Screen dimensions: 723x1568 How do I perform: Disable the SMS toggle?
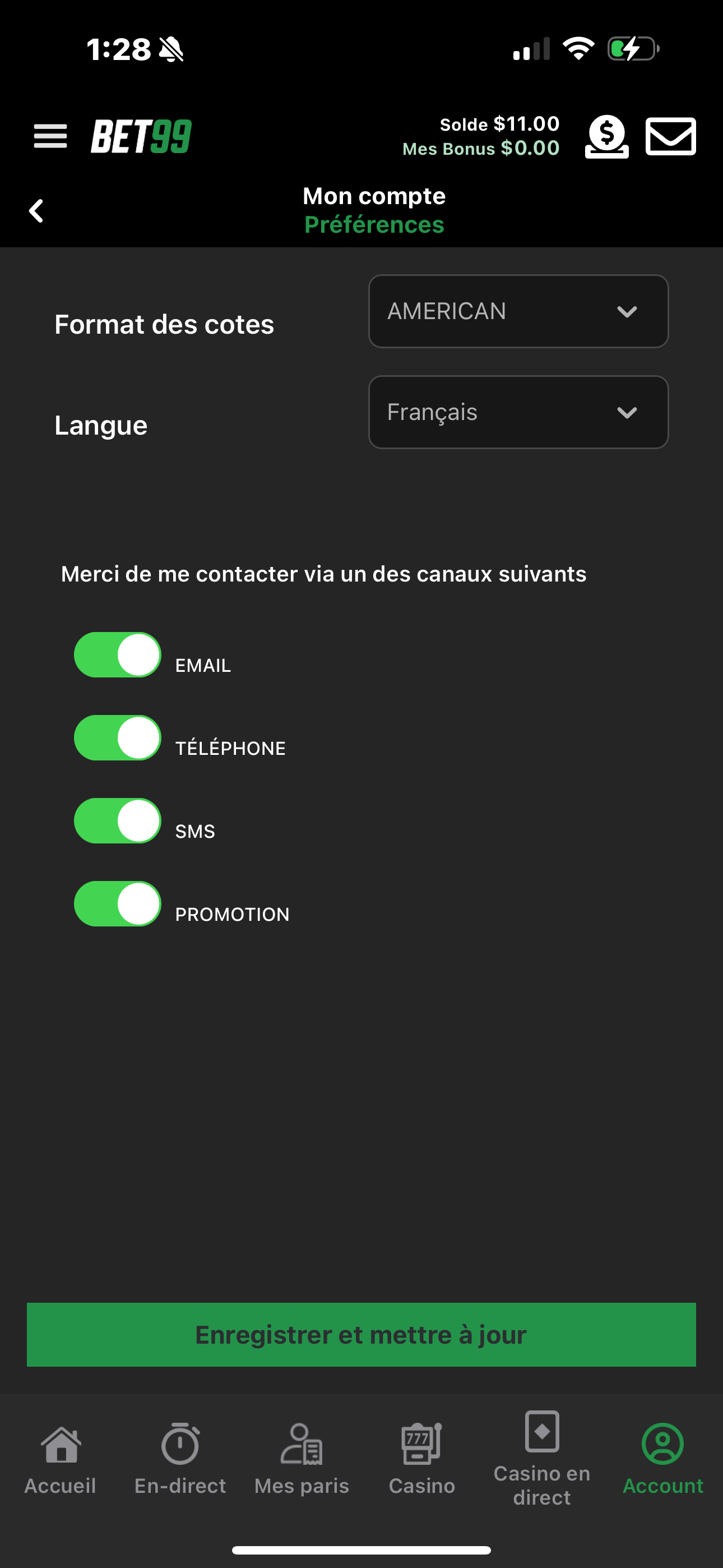[x=117, y=820]
